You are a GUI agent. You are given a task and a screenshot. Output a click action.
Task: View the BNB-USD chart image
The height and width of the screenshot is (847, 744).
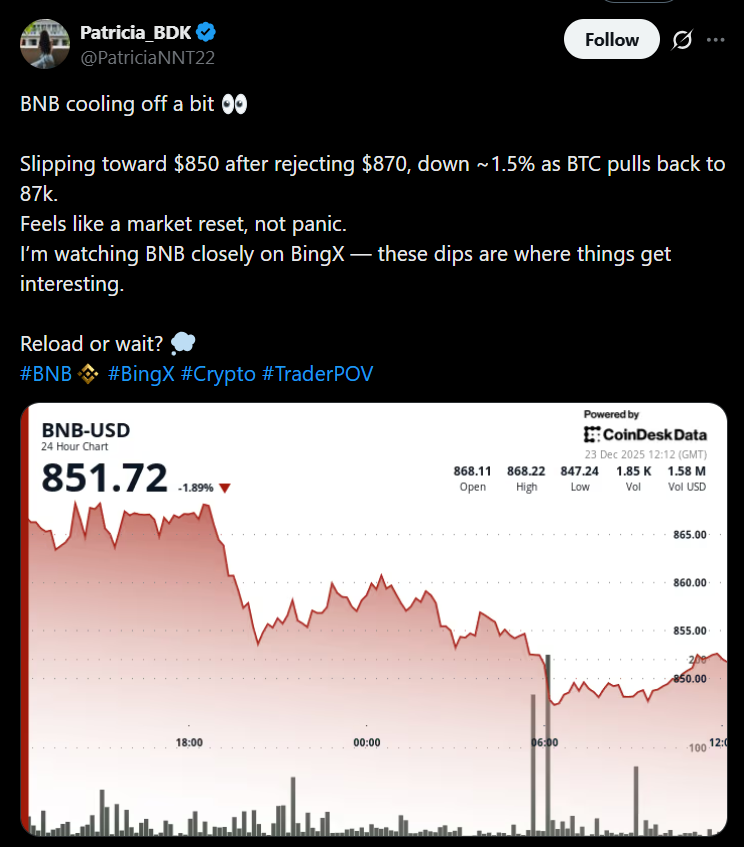coord(373,620)
